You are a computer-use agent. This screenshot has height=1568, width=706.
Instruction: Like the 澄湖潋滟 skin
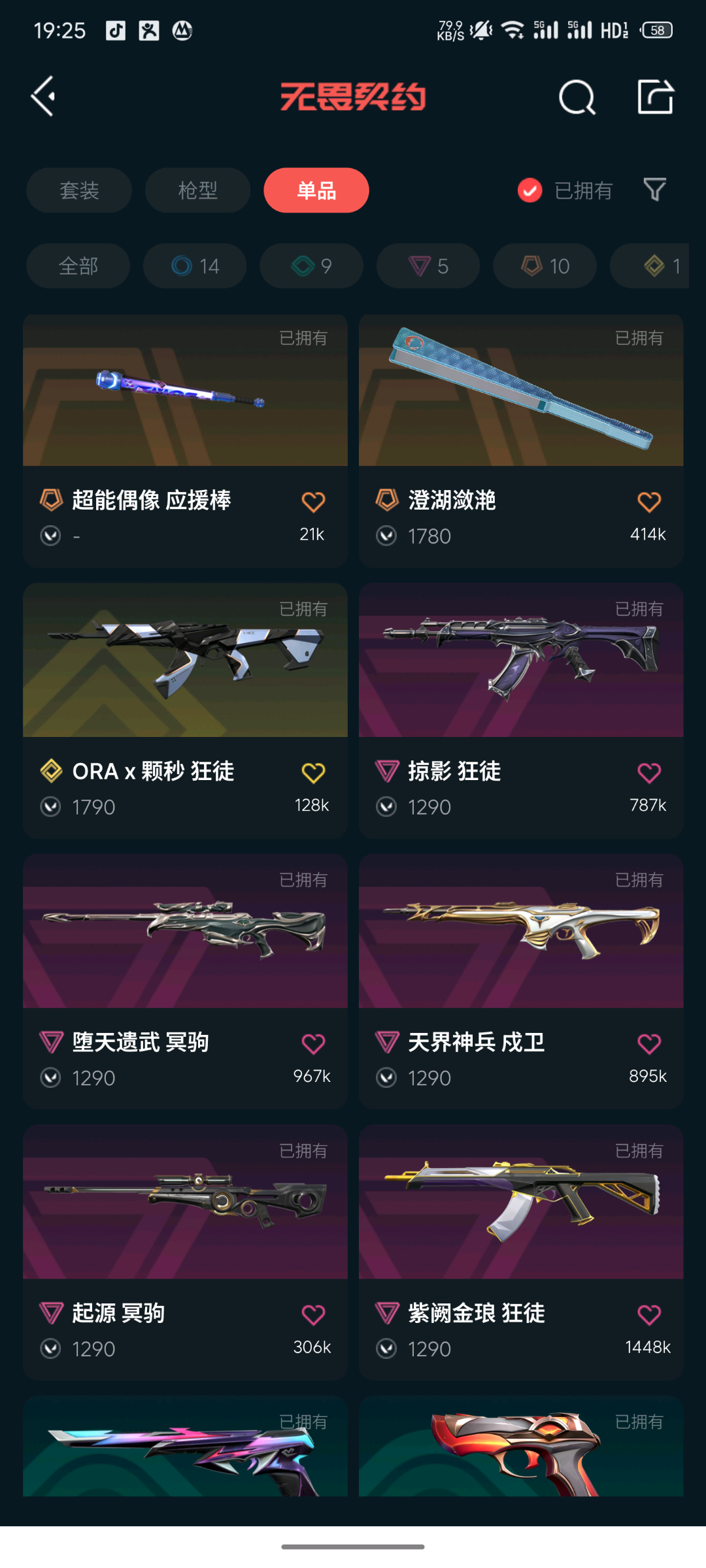pos(648,502)
